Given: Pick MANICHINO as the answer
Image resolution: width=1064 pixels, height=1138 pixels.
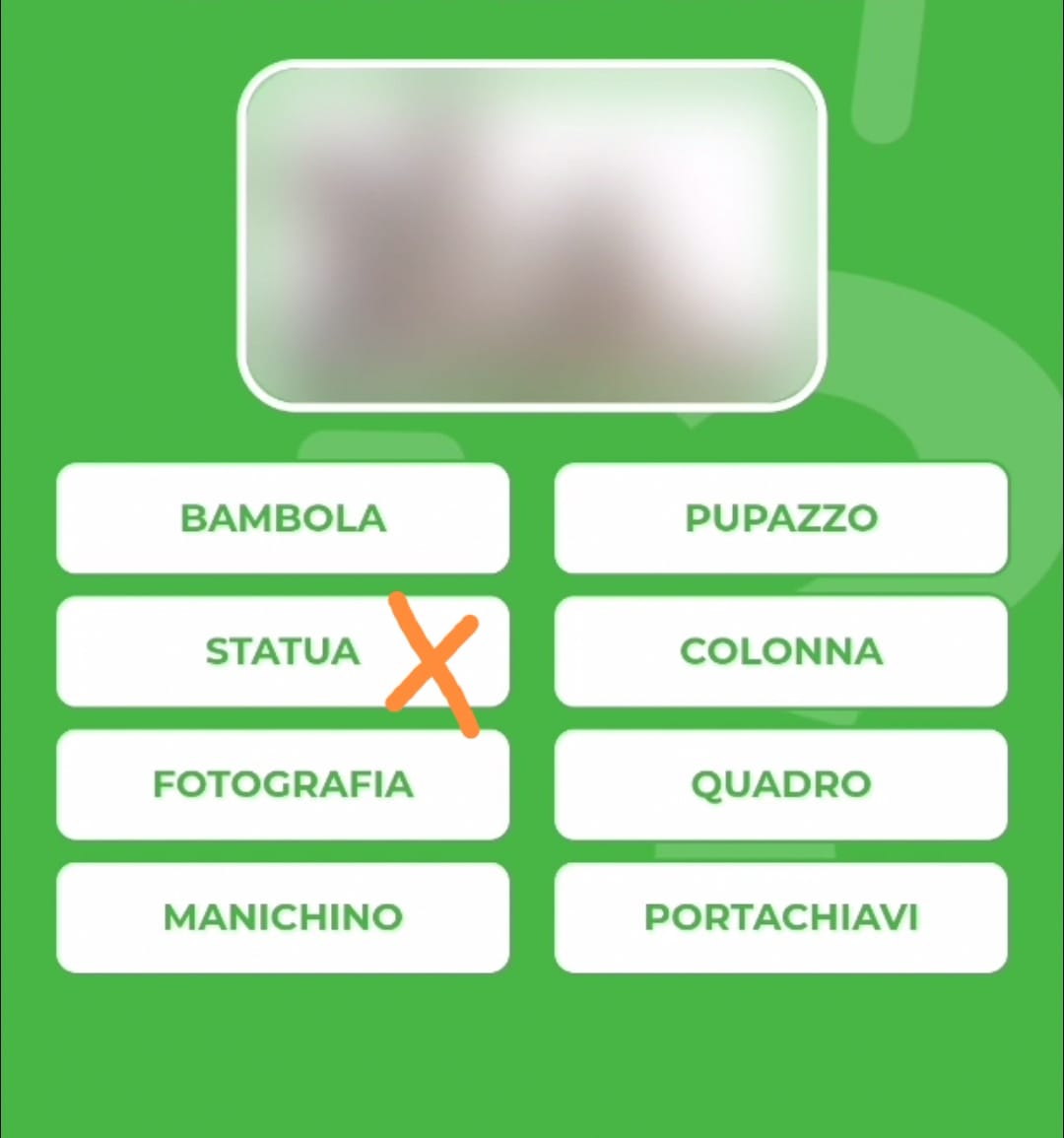Looking at the screenshot, I should 283,917.
